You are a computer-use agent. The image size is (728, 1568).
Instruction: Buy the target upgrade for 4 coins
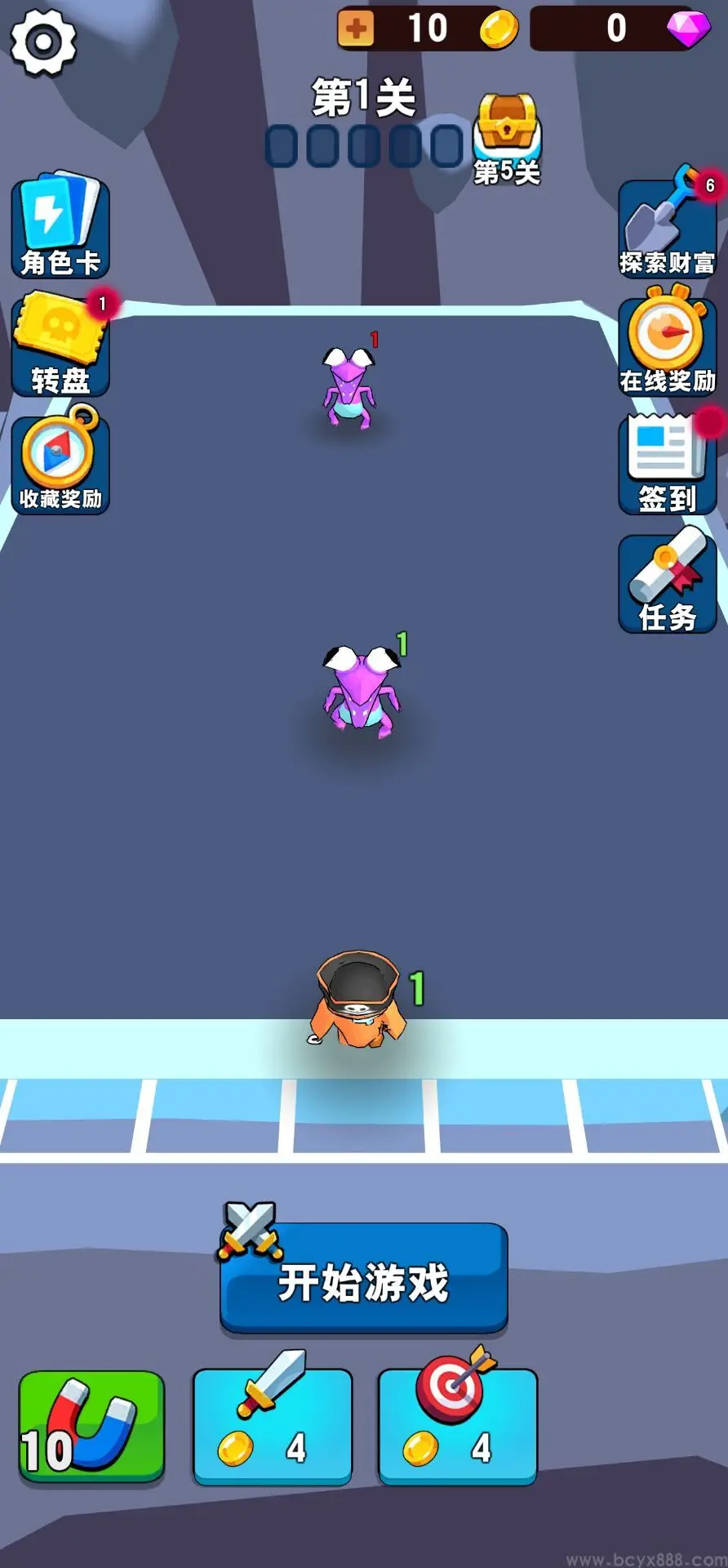[x=458, y=1426]
